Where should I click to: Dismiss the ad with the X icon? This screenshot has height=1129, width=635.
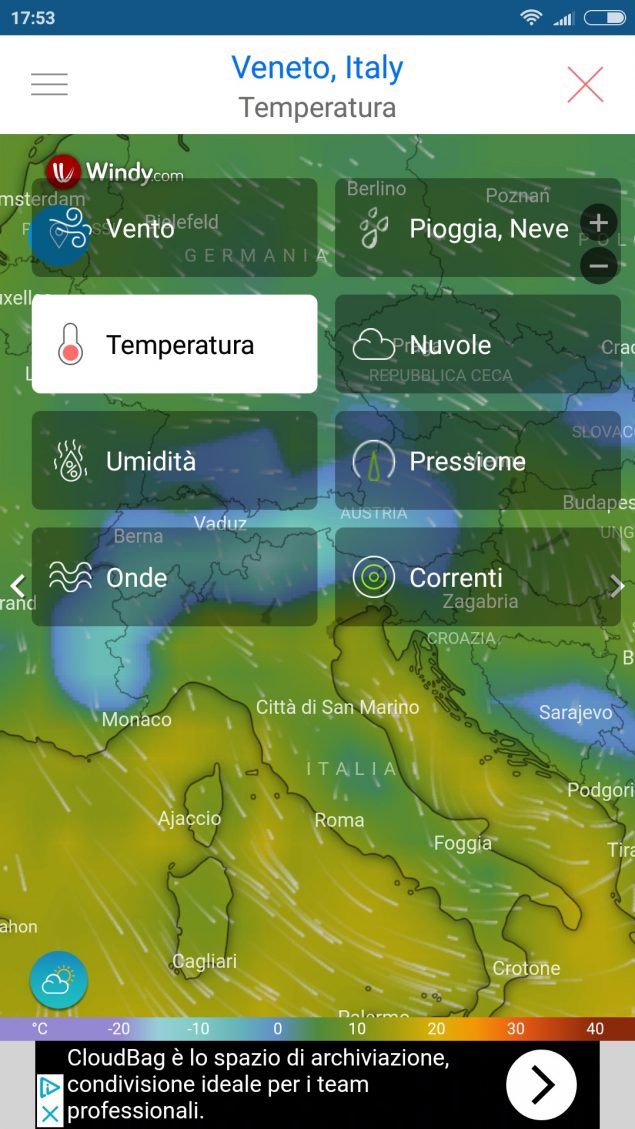(x=50, y=1115)
